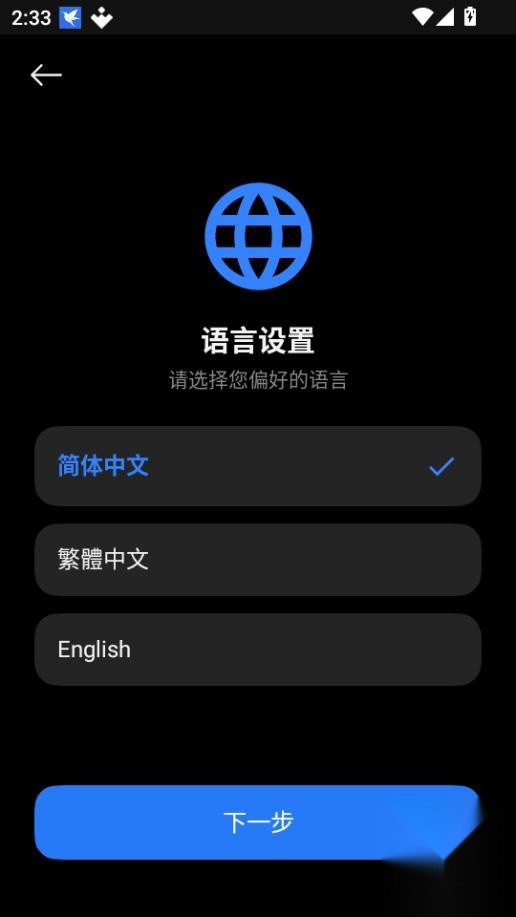Choose the 繁體中文 option
The height and width of the screenshot is (917, 516).
click(x=258, y=560)
